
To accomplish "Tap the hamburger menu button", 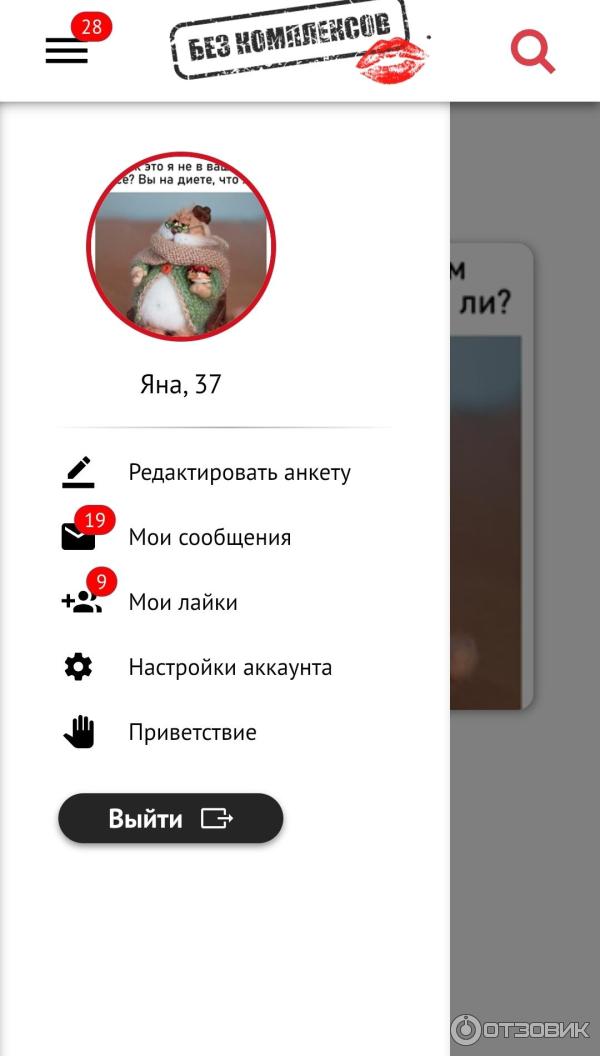I will (67, 50).
